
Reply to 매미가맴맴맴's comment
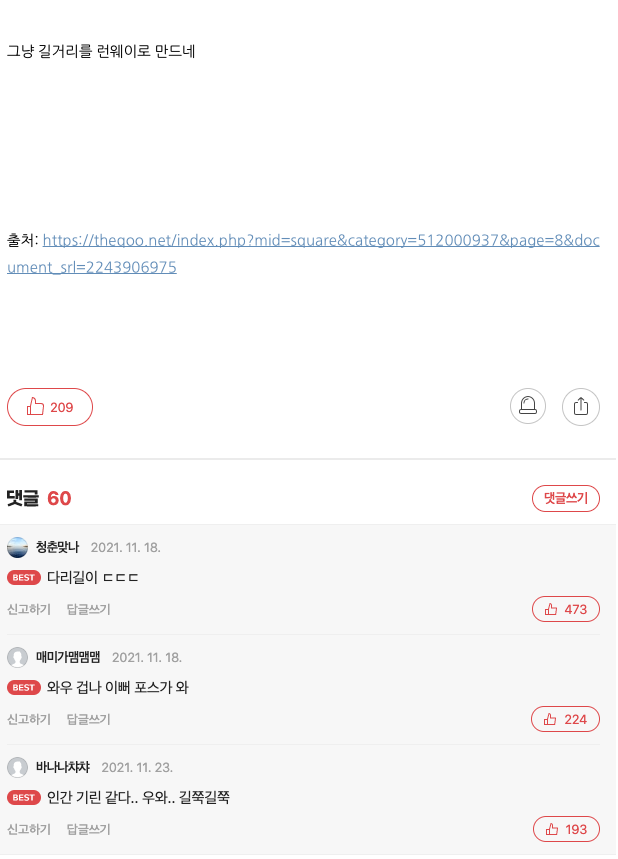(x=88, y=719)
